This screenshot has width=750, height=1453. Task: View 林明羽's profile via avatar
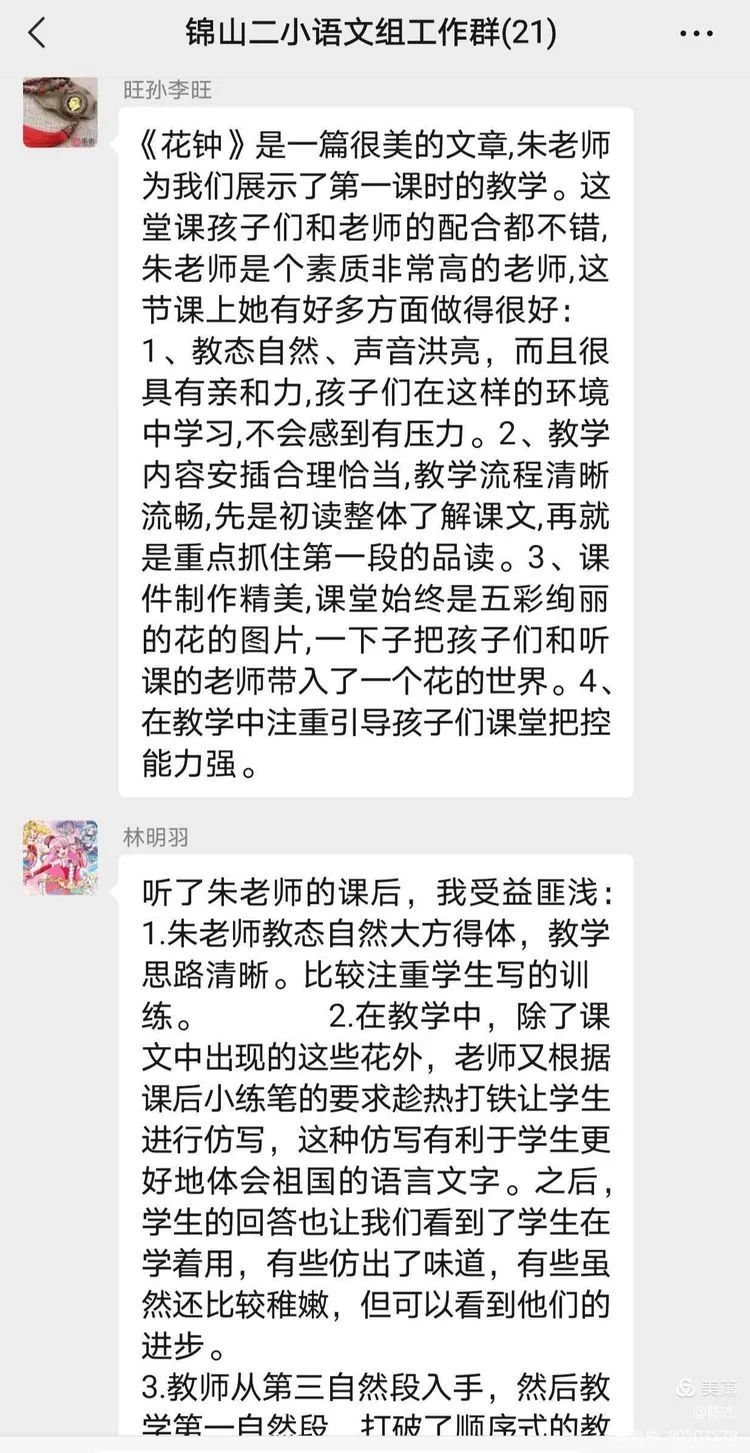coord(60,857)
